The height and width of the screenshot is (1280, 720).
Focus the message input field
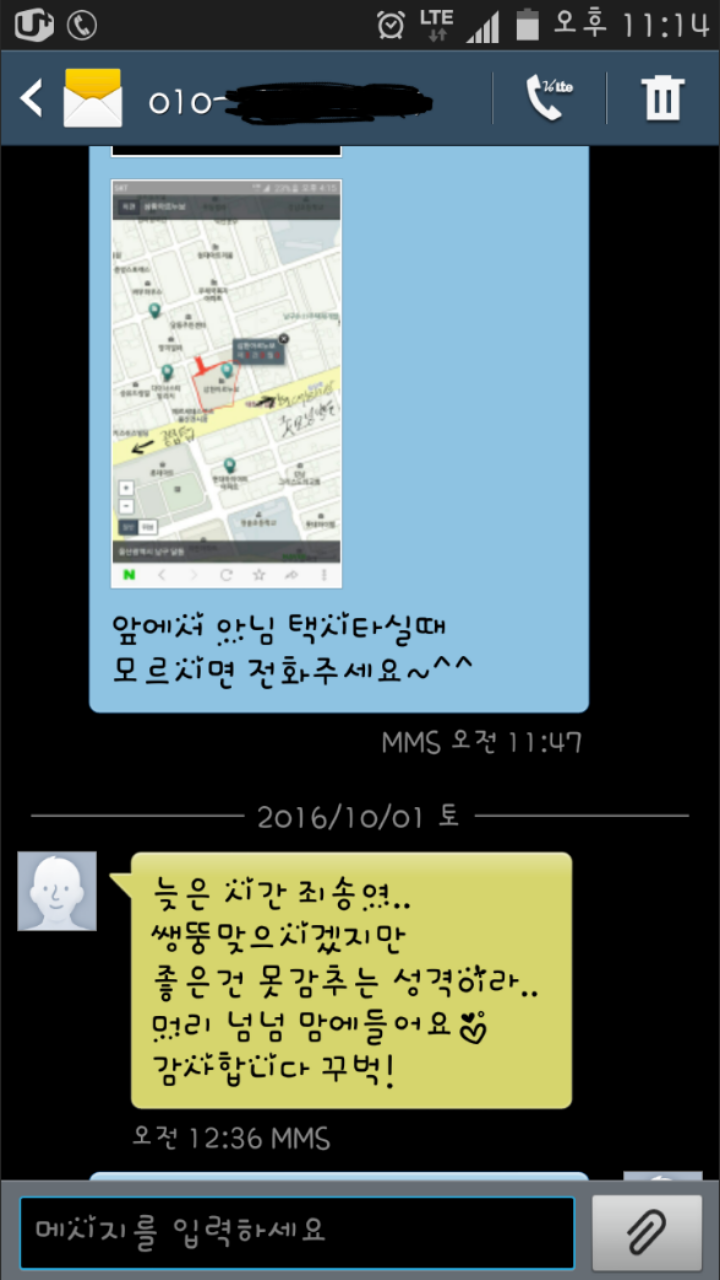coord(297,1231)
